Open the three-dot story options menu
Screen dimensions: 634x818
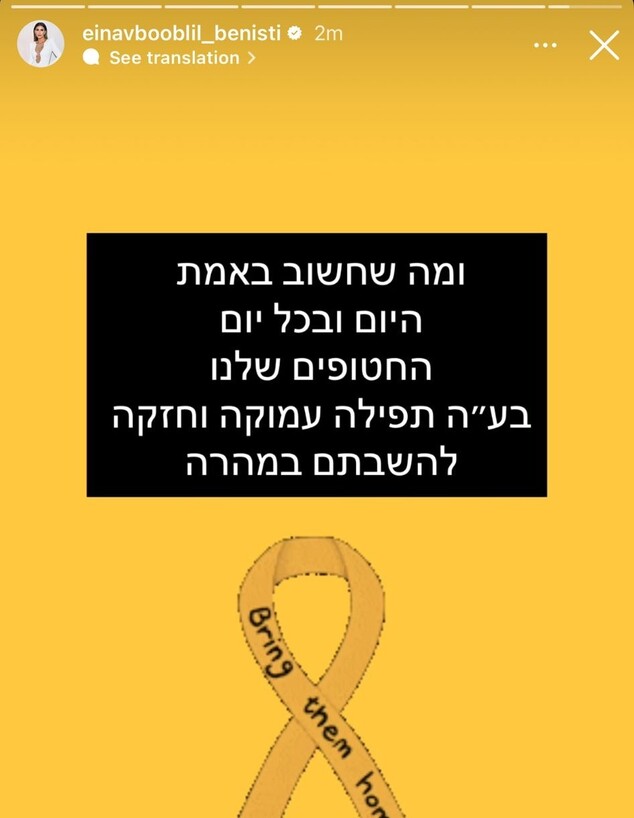click(545, 46)
